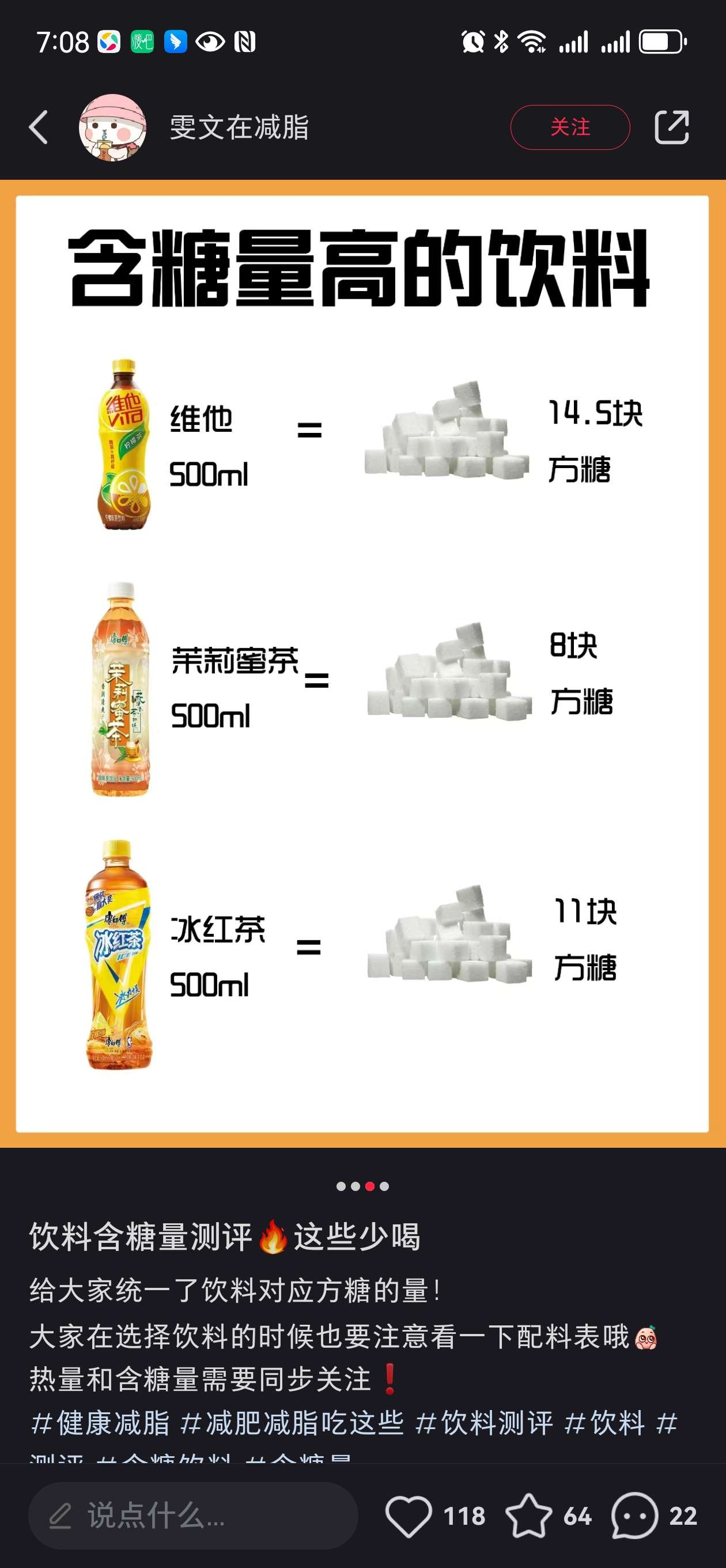The image size is (726, 1568).
Task: Go back using the top-left arrow
Action: pos(39,127)
